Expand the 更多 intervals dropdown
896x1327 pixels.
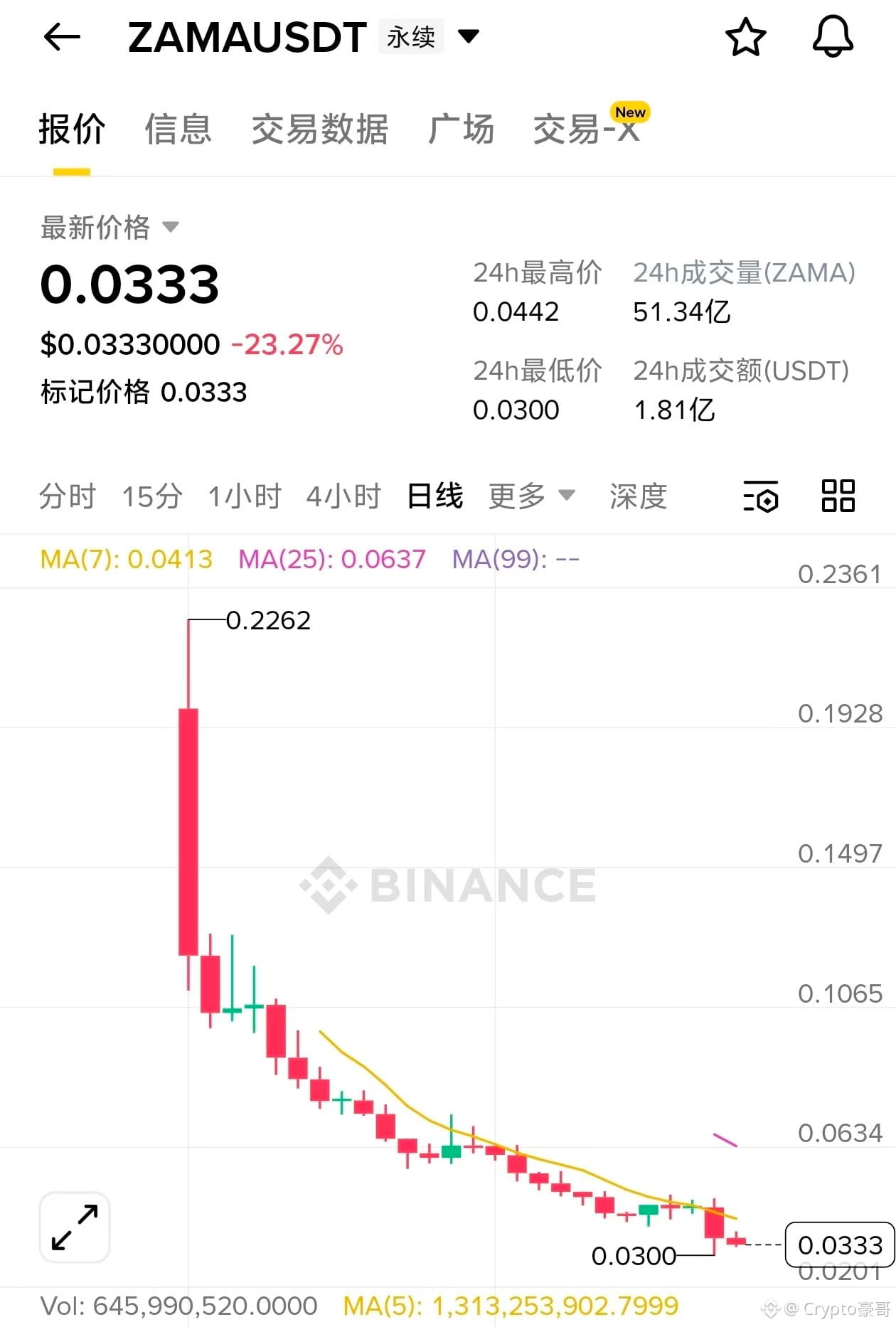530,496
